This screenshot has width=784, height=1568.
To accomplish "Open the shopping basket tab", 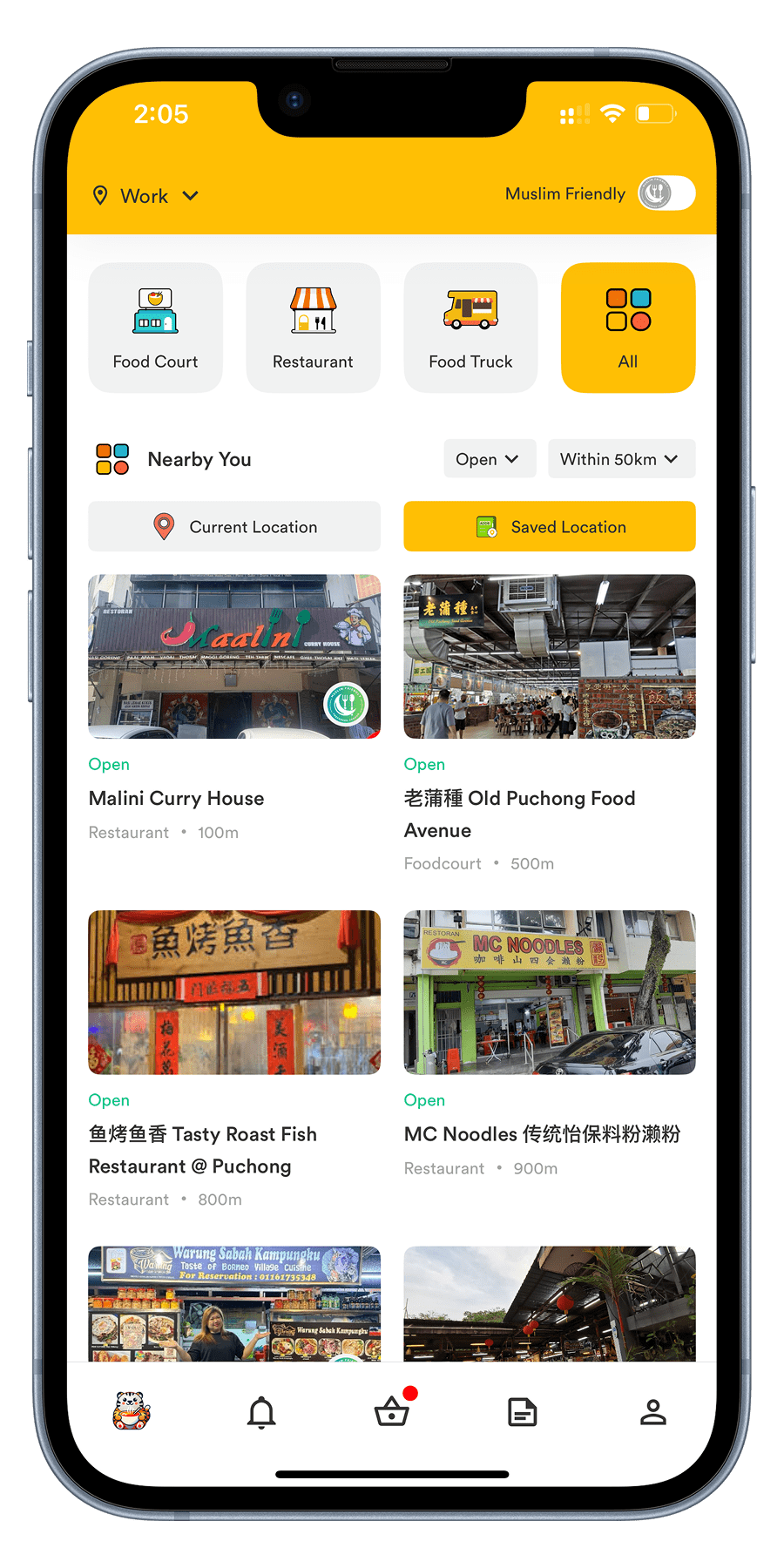I will tap(392, 1411).
